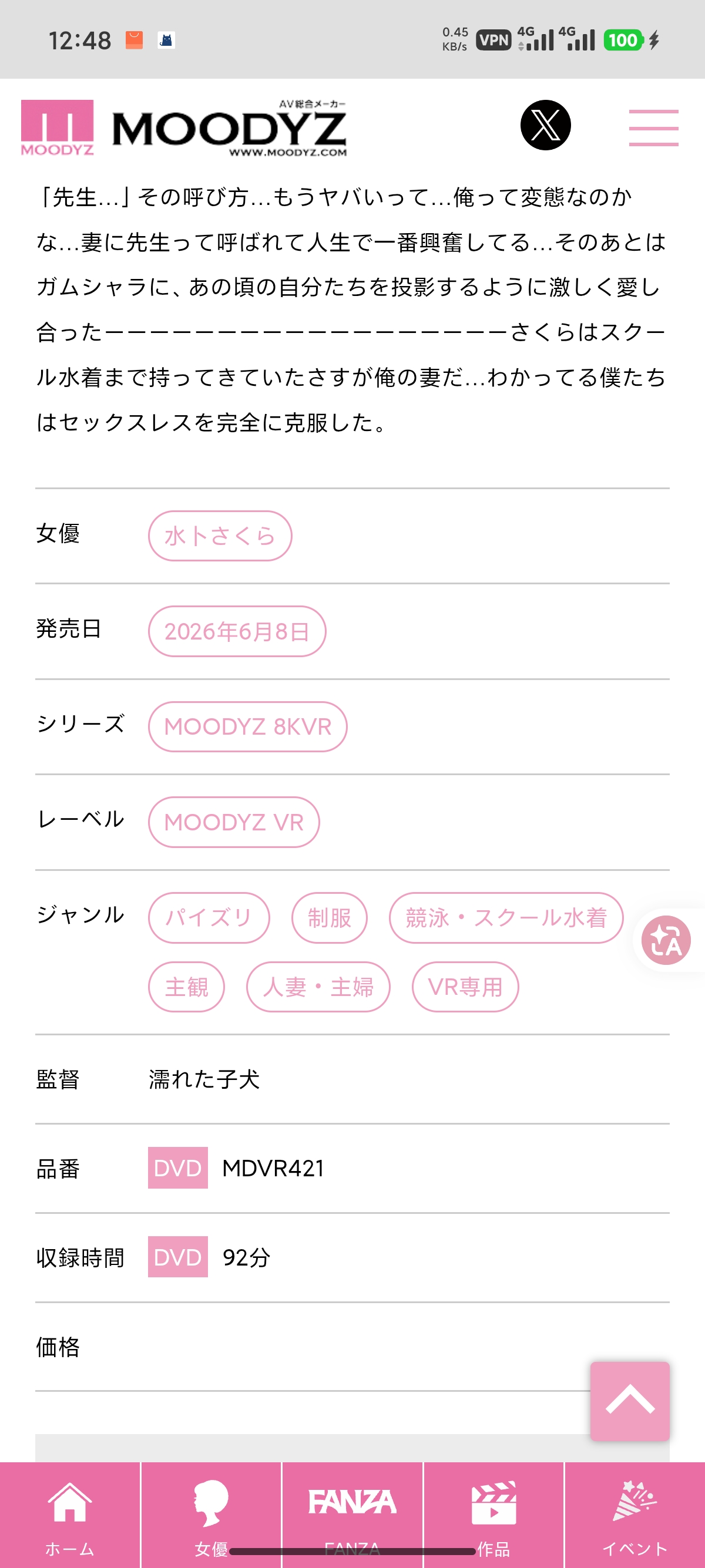Open the X social media icon
This screenshot has height=1568, width=705.
[545, 126]
